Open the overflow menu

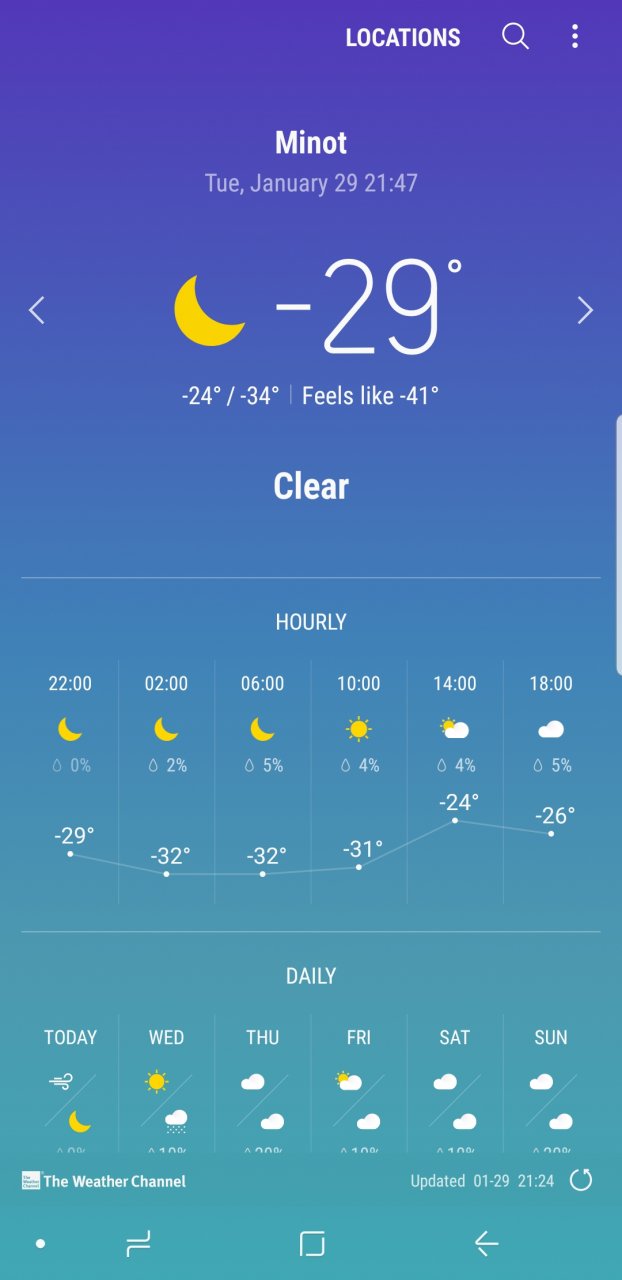(575, 37)
